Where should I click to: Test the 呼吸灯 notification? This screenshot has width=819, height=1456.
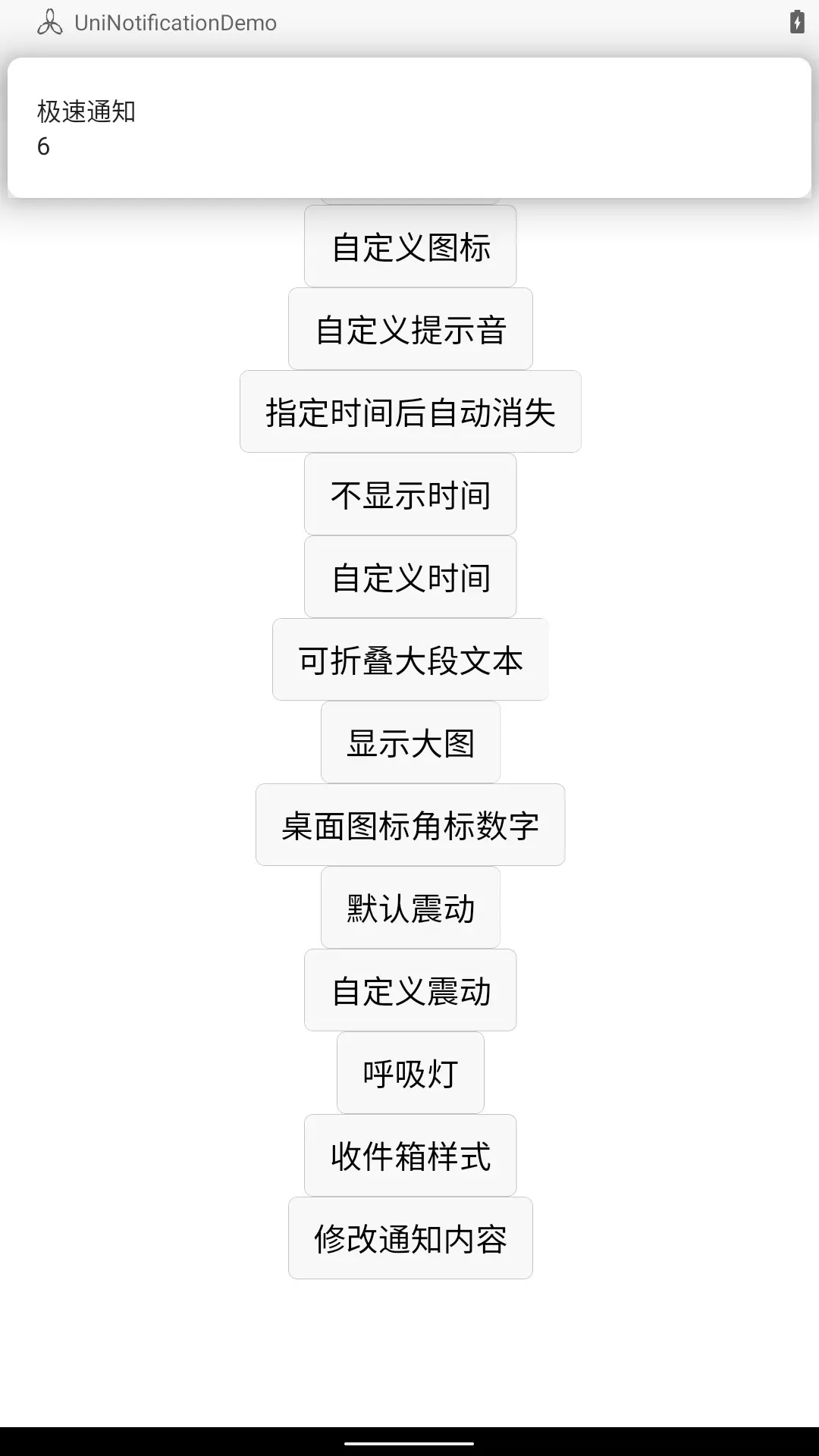click(x=410, y=1073)
